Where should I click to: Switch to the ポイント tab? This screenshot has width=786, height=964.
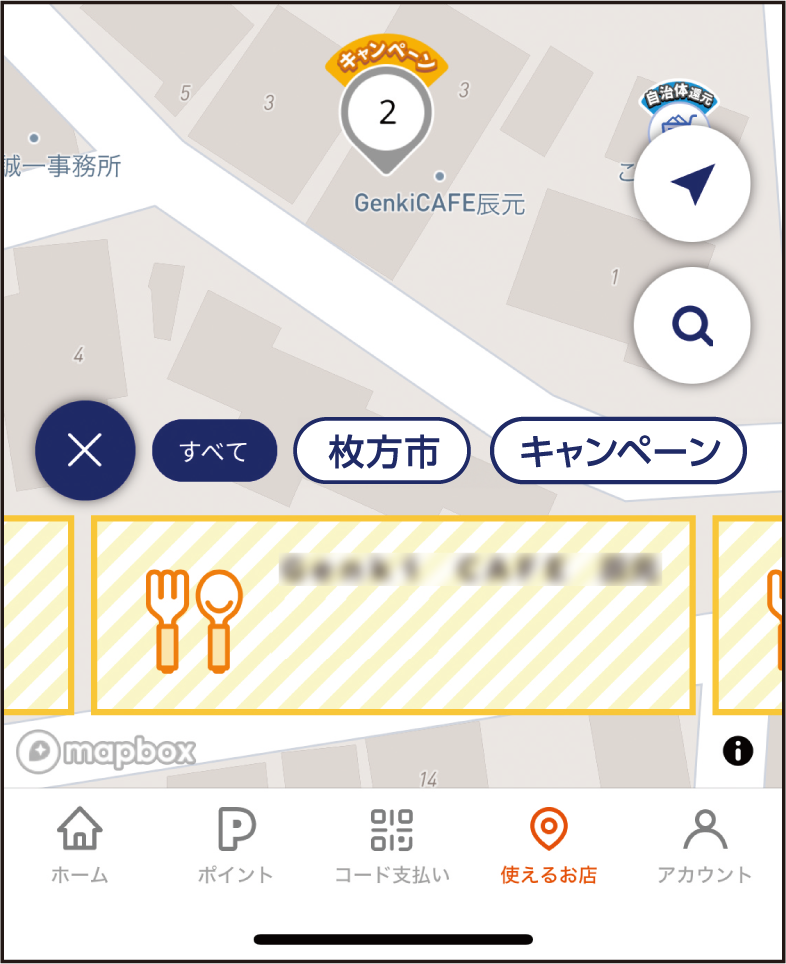coord(236,846)
